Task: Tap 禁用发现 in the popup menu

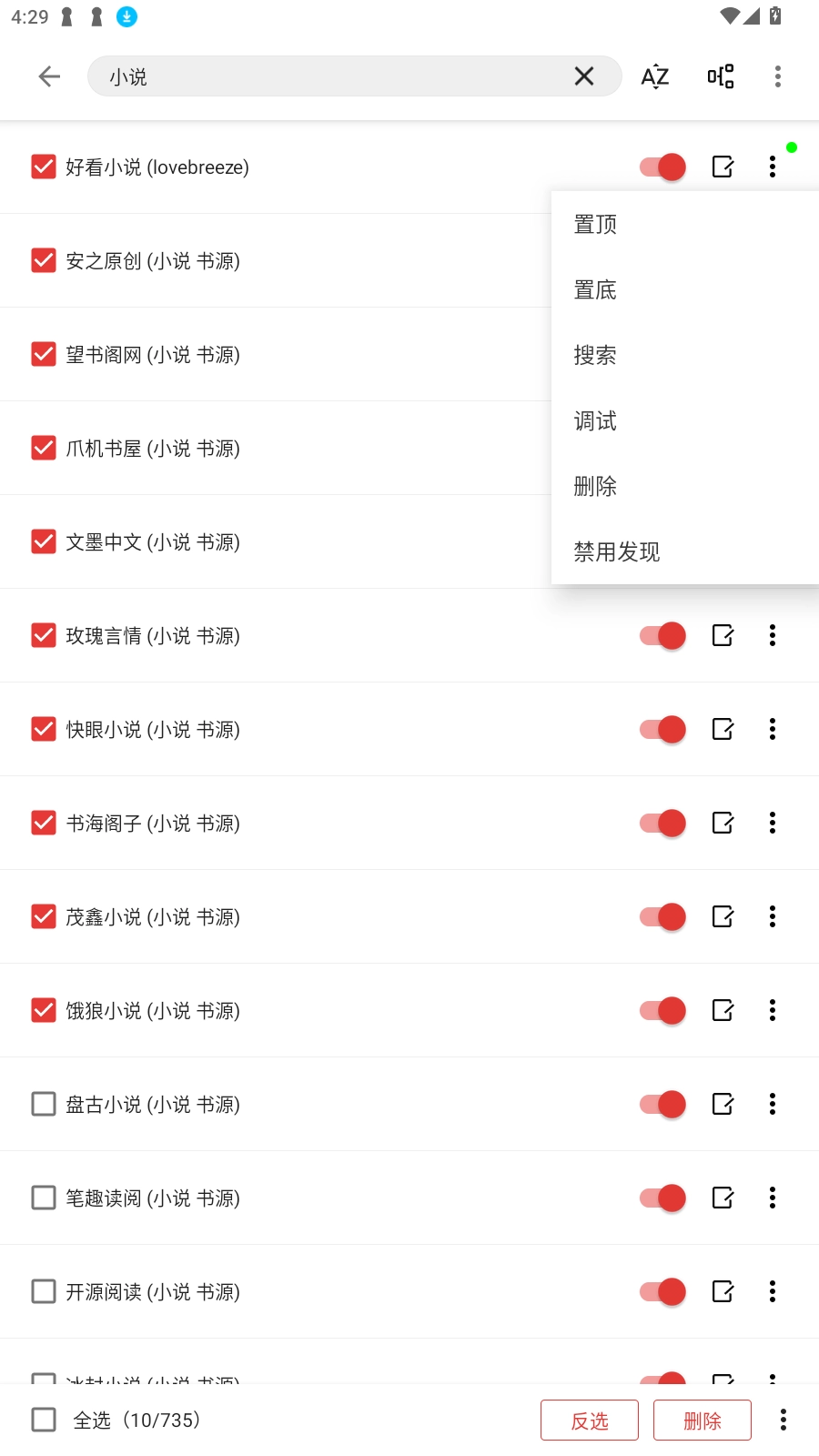Action: coord(617,551)
